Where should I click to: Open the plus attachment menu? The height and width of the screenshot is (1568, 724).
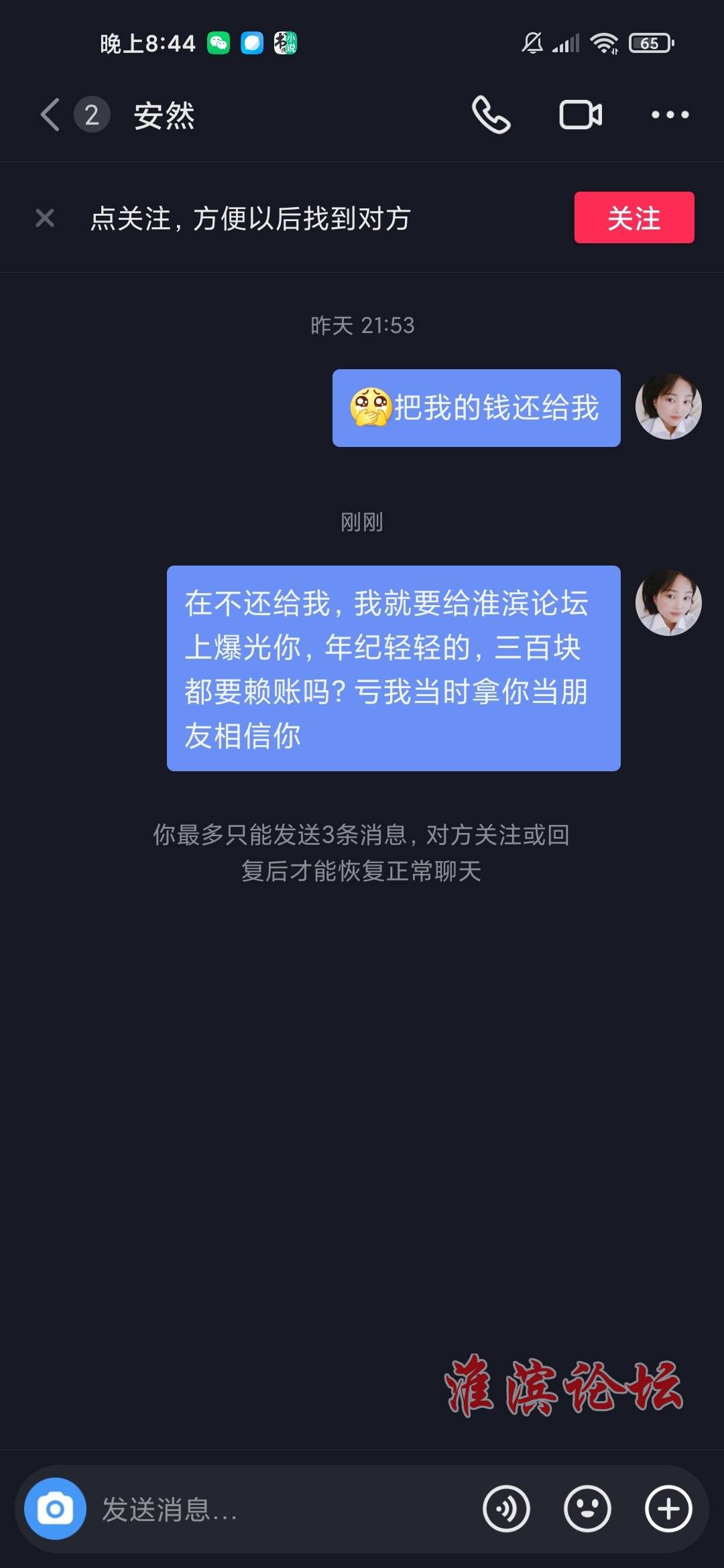[x=668, y=1509]
